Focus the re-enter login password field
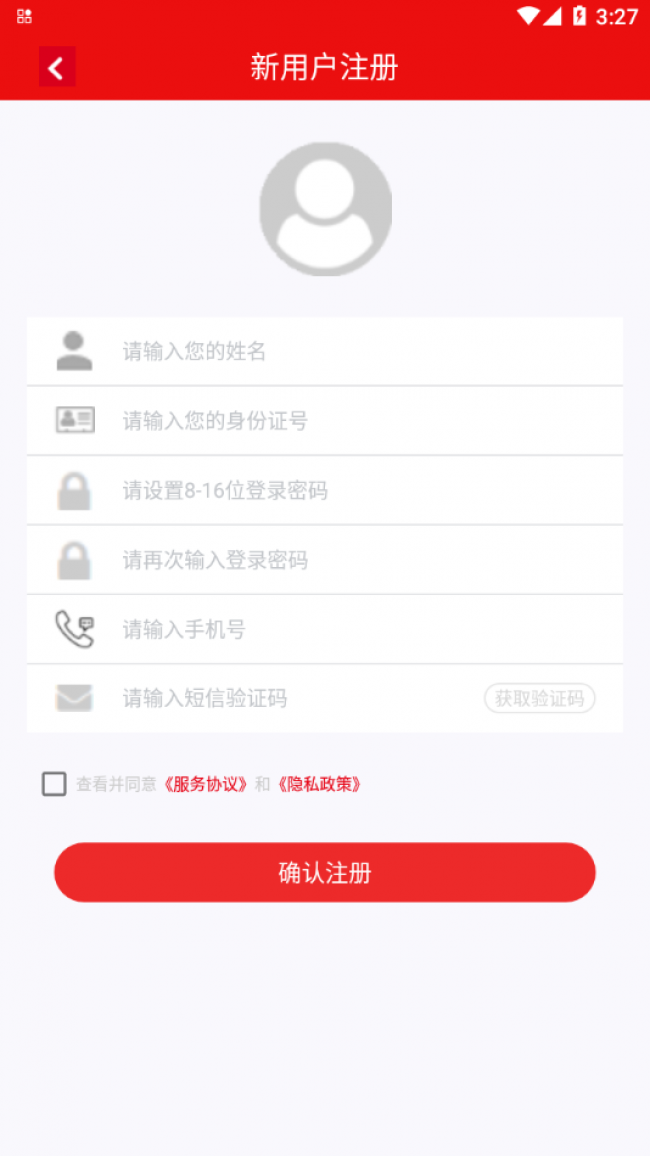650x1156 pixels. pyautogui.click(x=360, y=560)
